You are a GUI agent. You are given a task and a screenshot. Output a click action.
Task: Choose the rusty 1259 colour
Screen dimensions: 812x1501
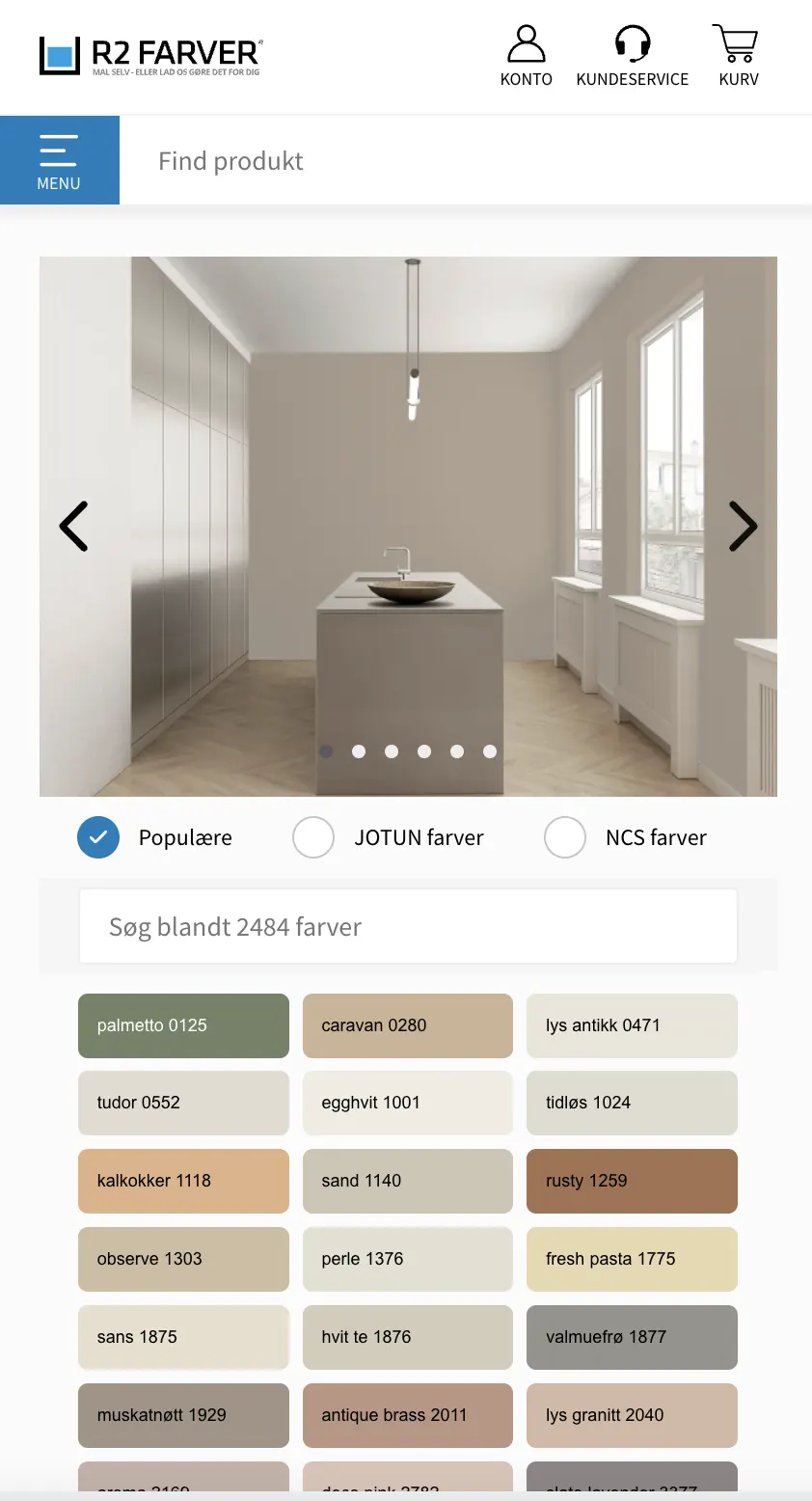(632, 1181)
